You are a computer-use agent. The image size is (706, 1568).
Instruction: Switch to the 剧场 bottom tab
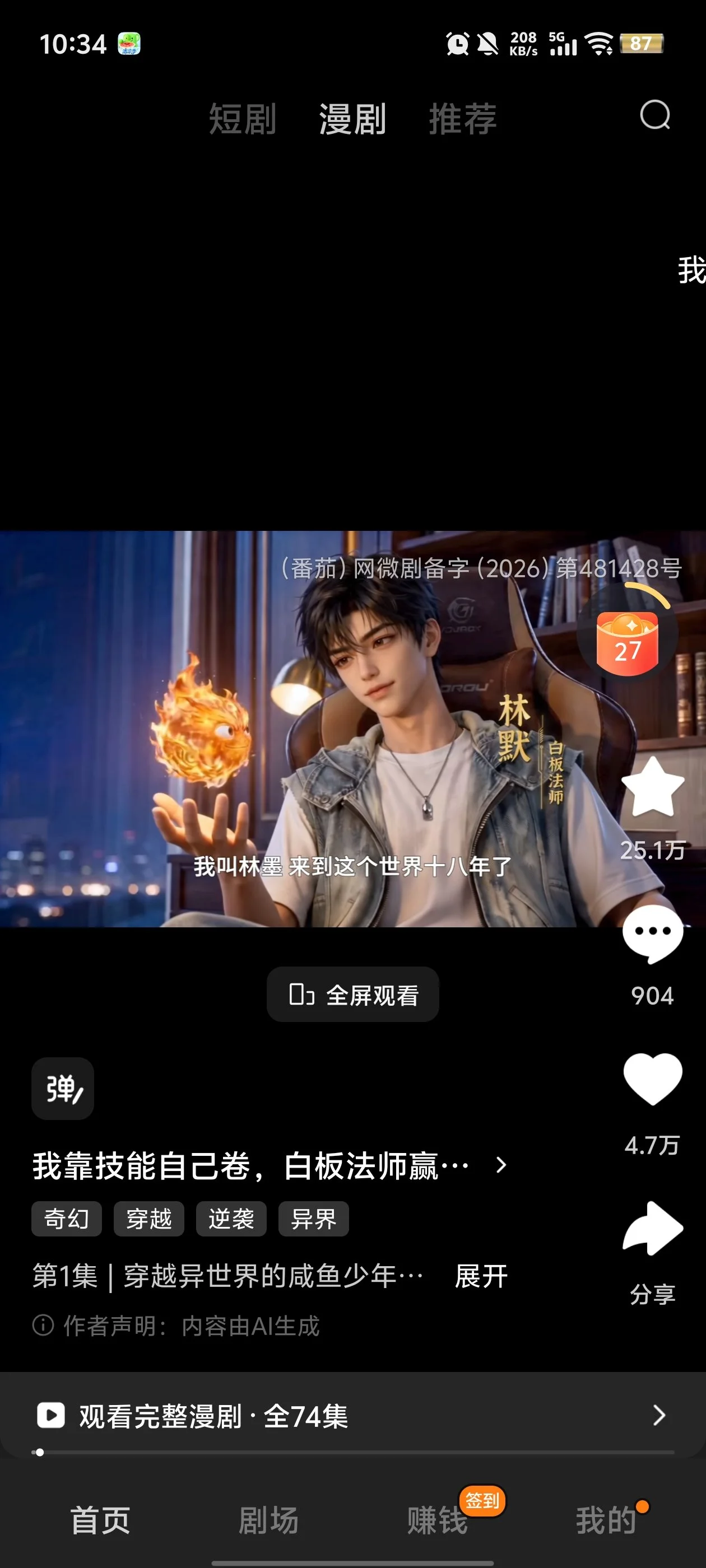coord(268,1520)
